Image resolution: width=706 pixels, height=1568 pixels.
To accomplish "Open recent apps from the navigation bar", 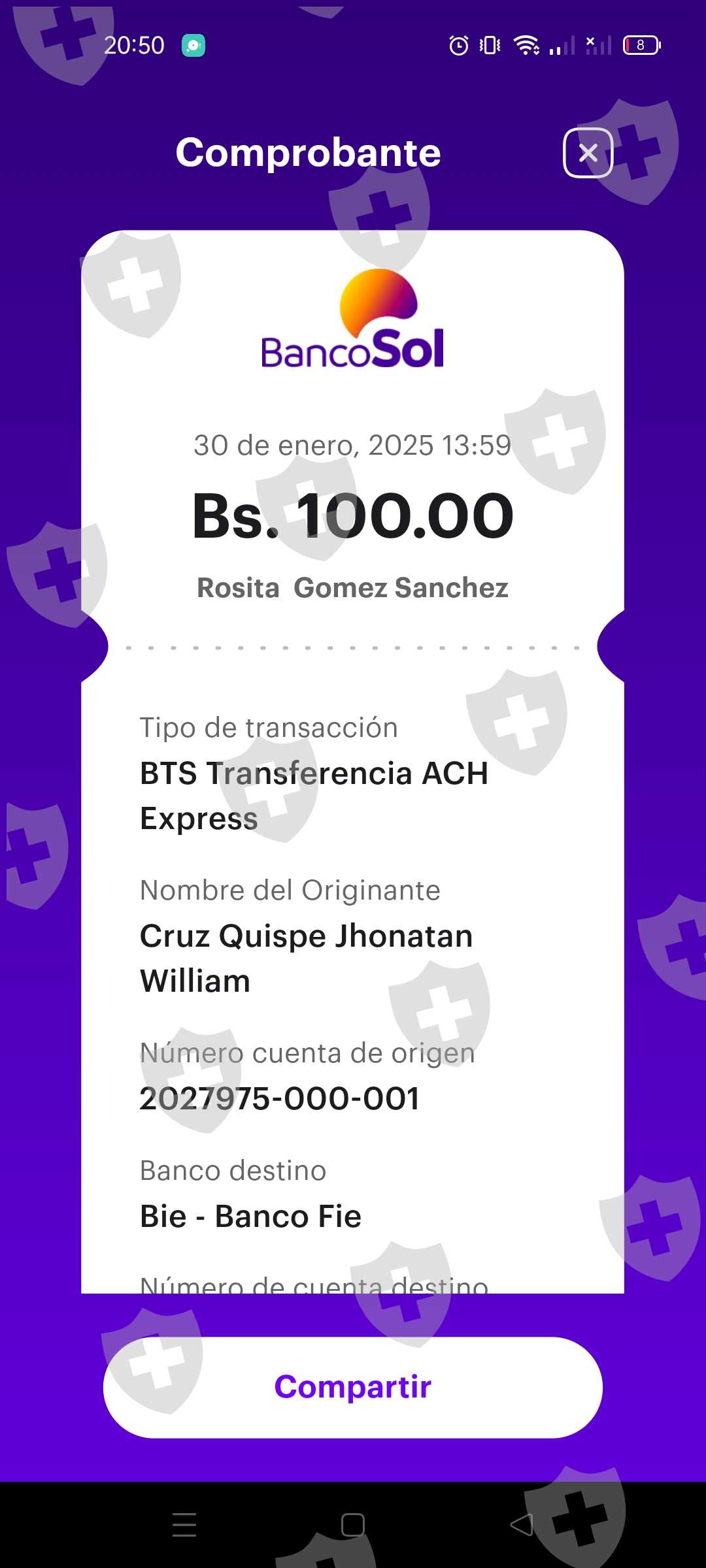I will (x=184, y=1525).
